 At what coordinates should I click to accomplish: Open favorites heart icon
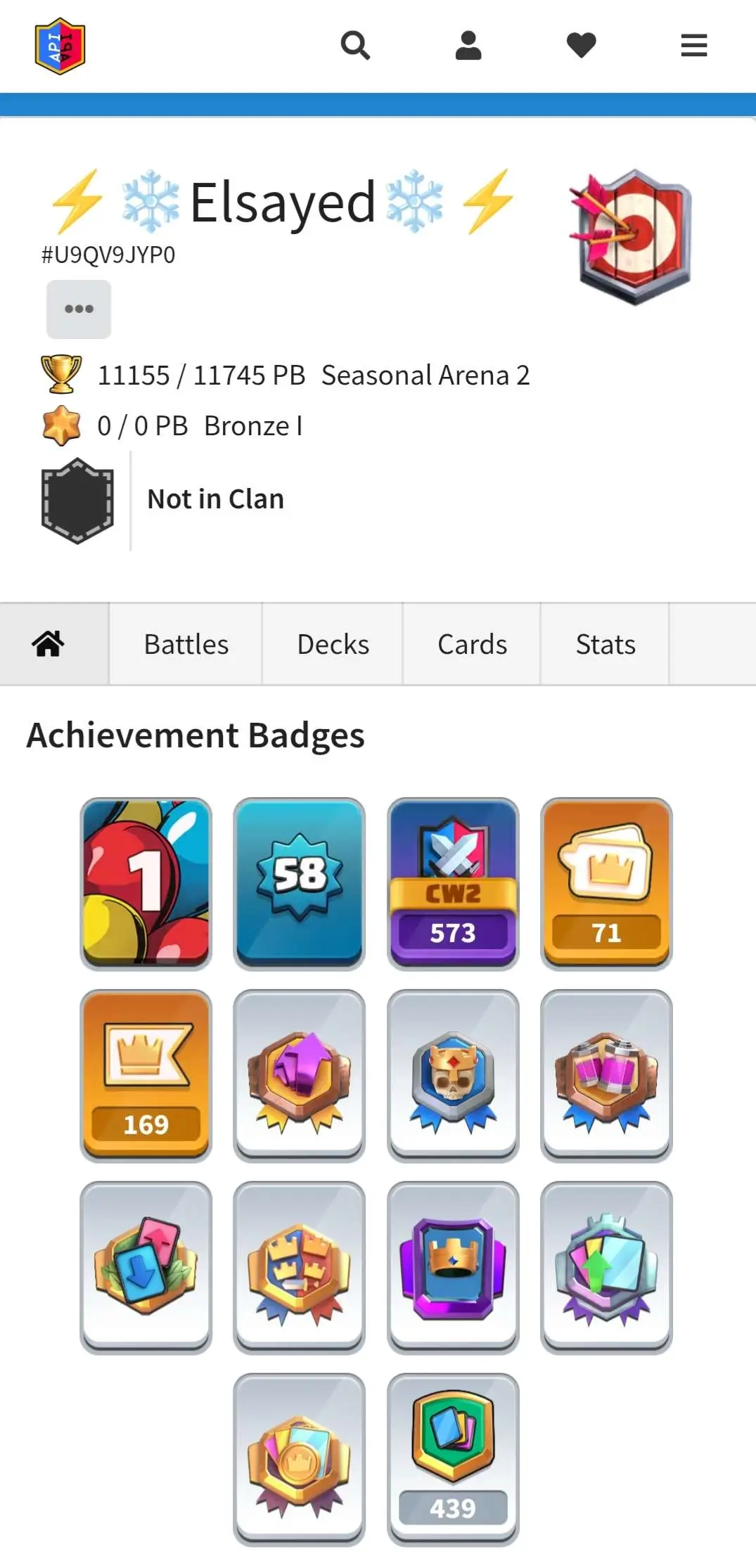coord(581,46)
